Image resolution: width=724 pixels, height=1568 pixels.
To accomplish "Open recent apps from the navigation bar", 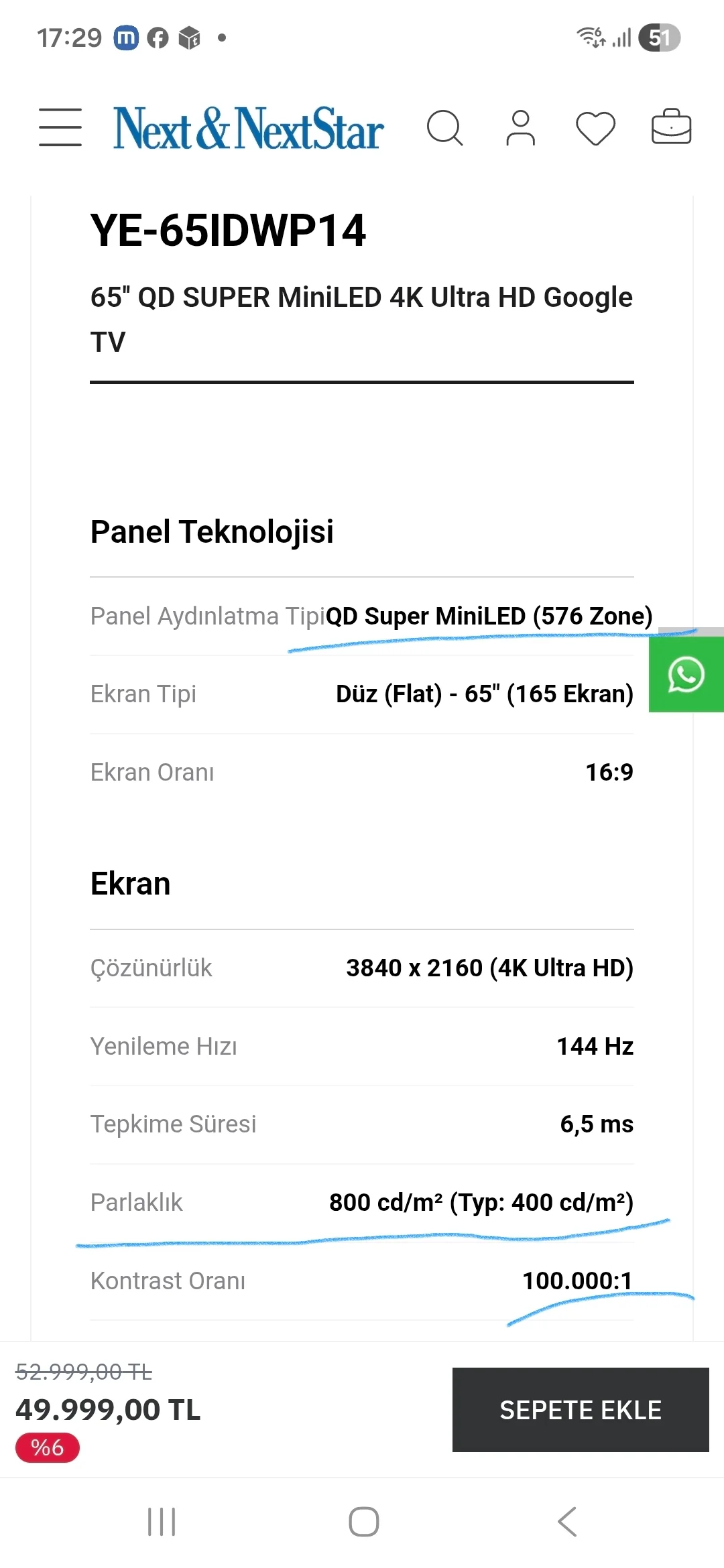I will (162, 1522).
